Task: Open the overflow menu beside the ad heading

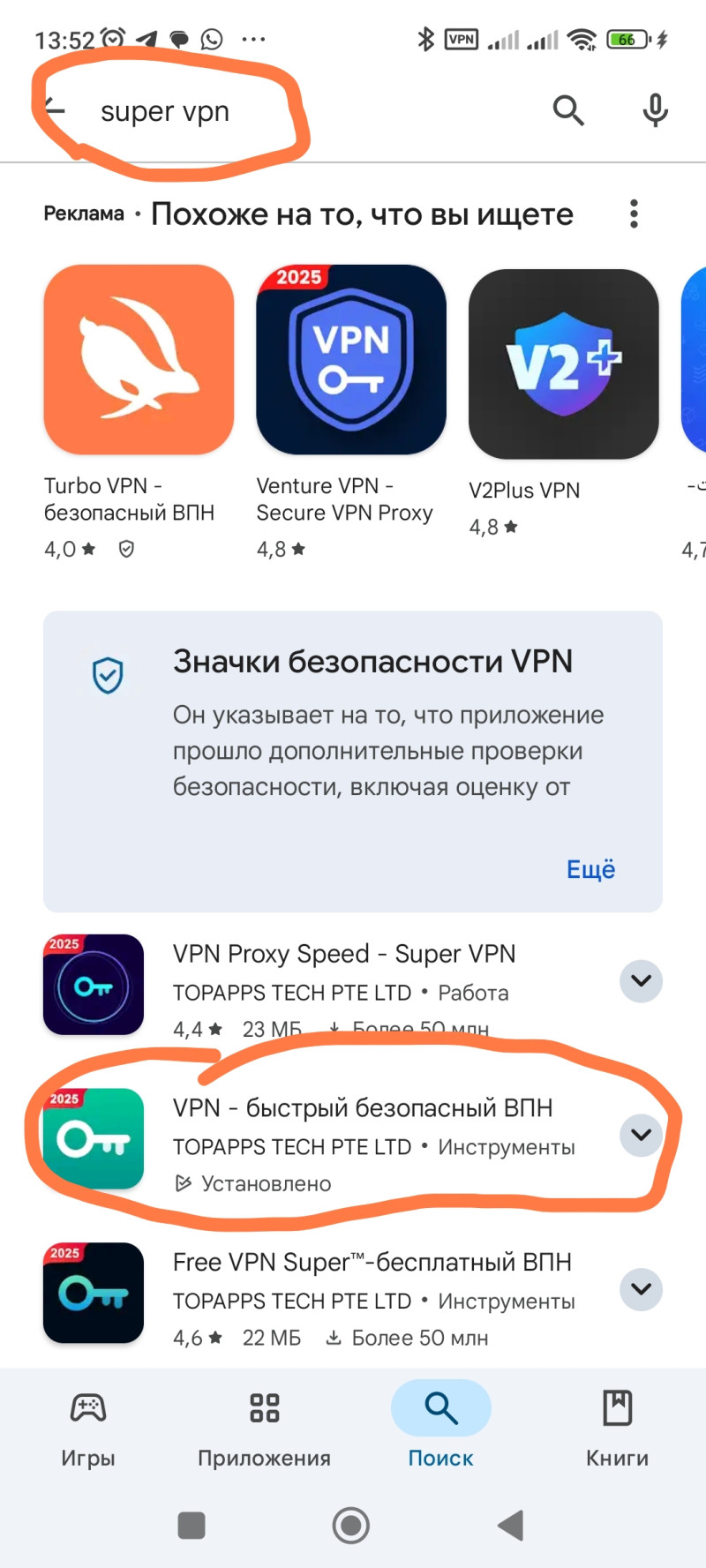Action: 634,214
